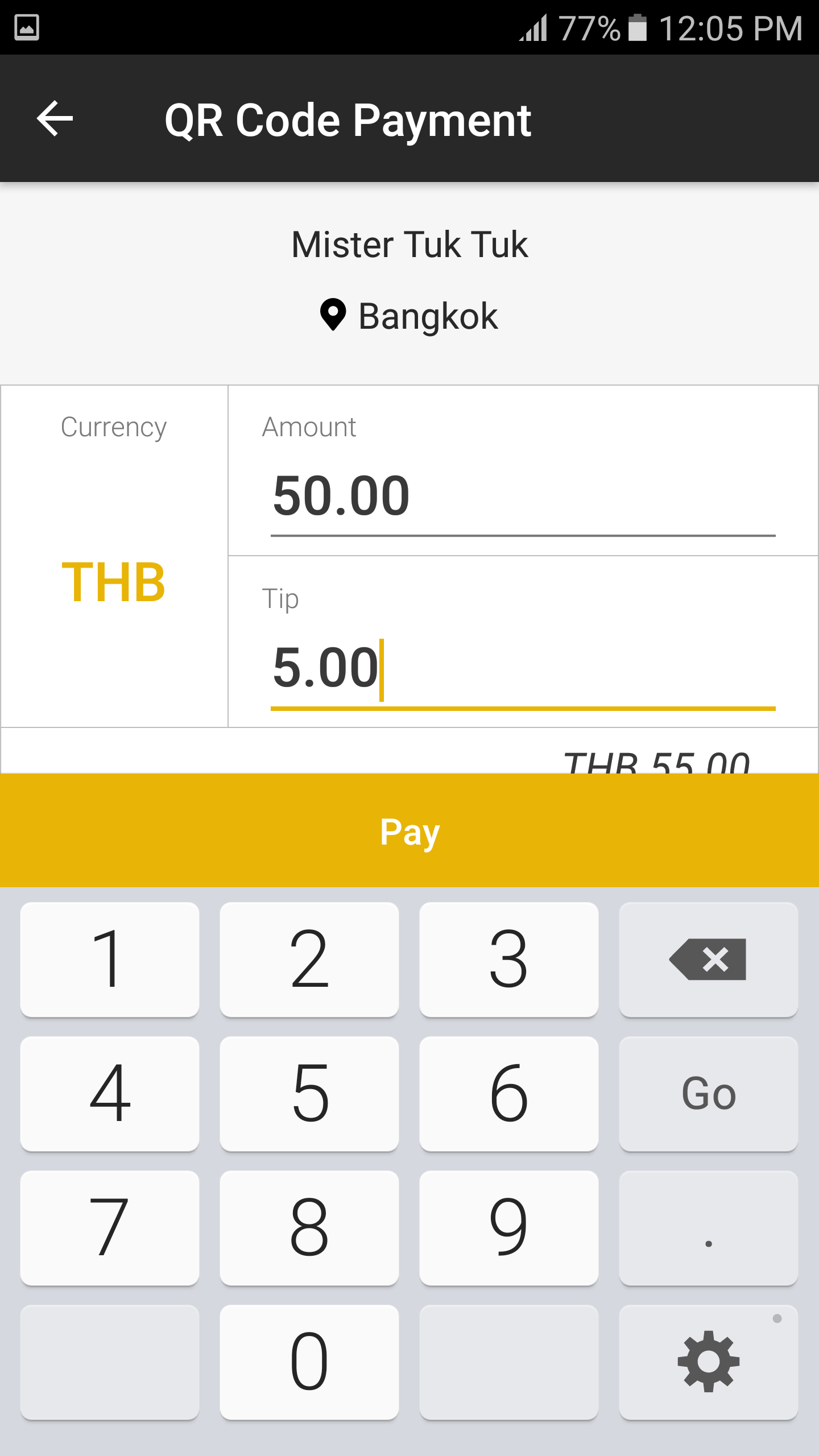Focus the Tip input field
This screenshot has height=1456, width=819.
(522, 668)
